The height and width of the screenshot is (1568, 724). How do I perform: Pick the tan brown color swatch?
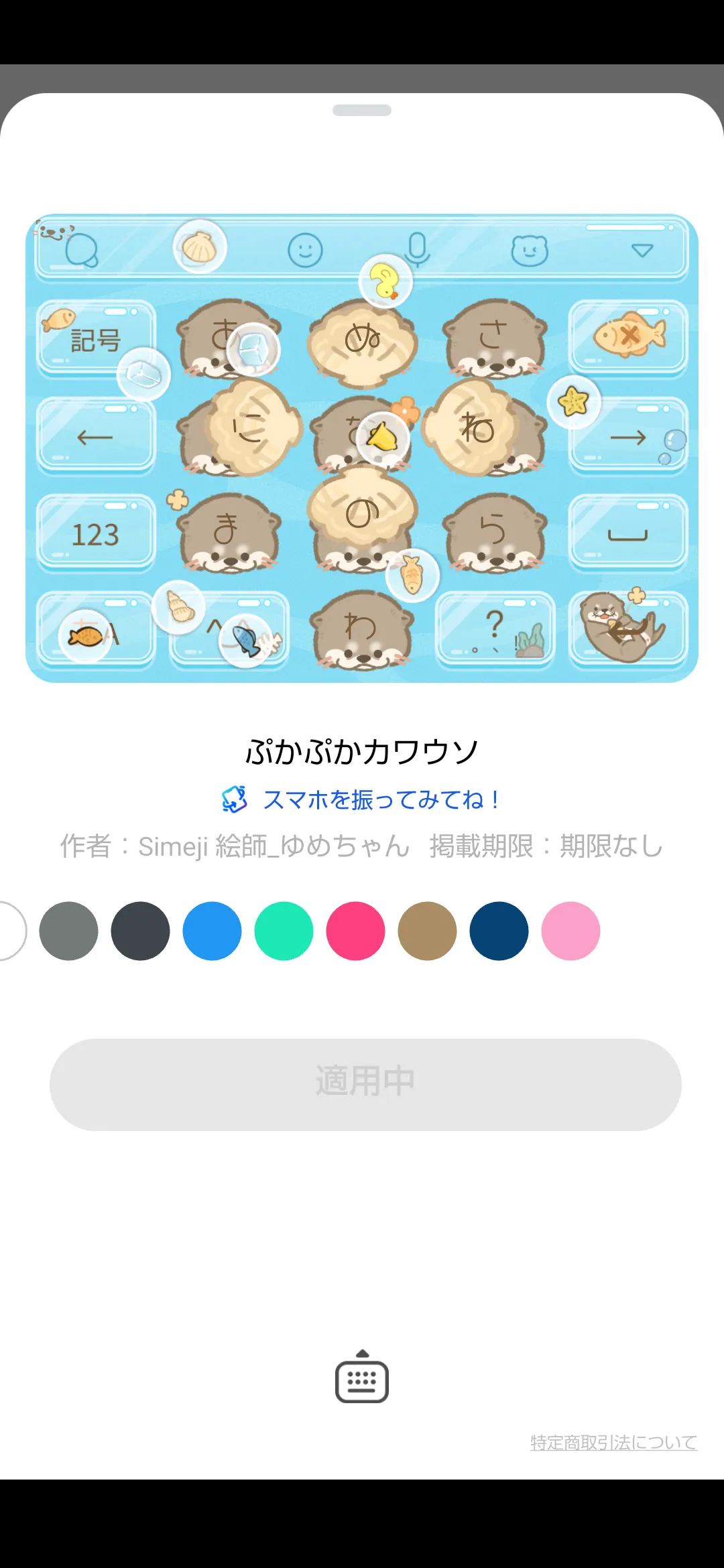[x=427, y=931]
